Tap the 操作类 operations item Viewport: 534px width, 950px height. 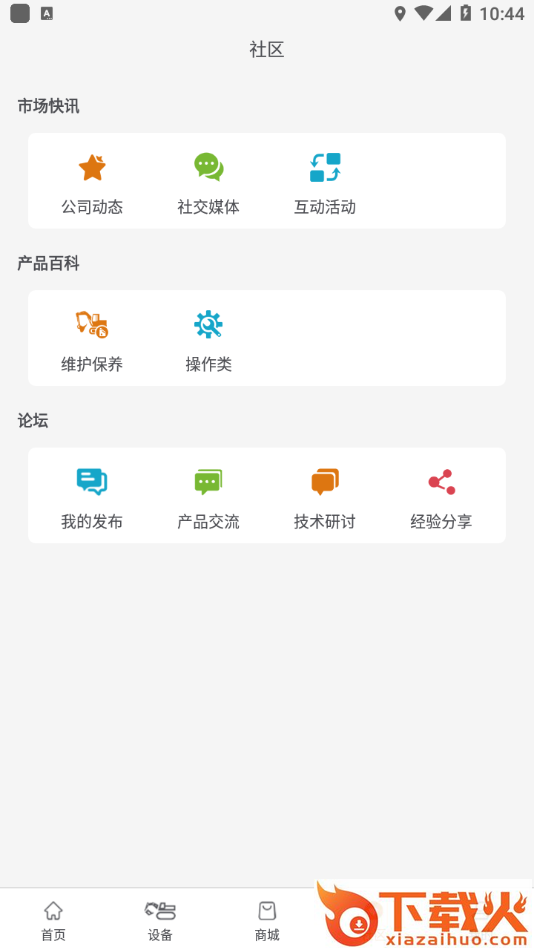tap(209, 341)
